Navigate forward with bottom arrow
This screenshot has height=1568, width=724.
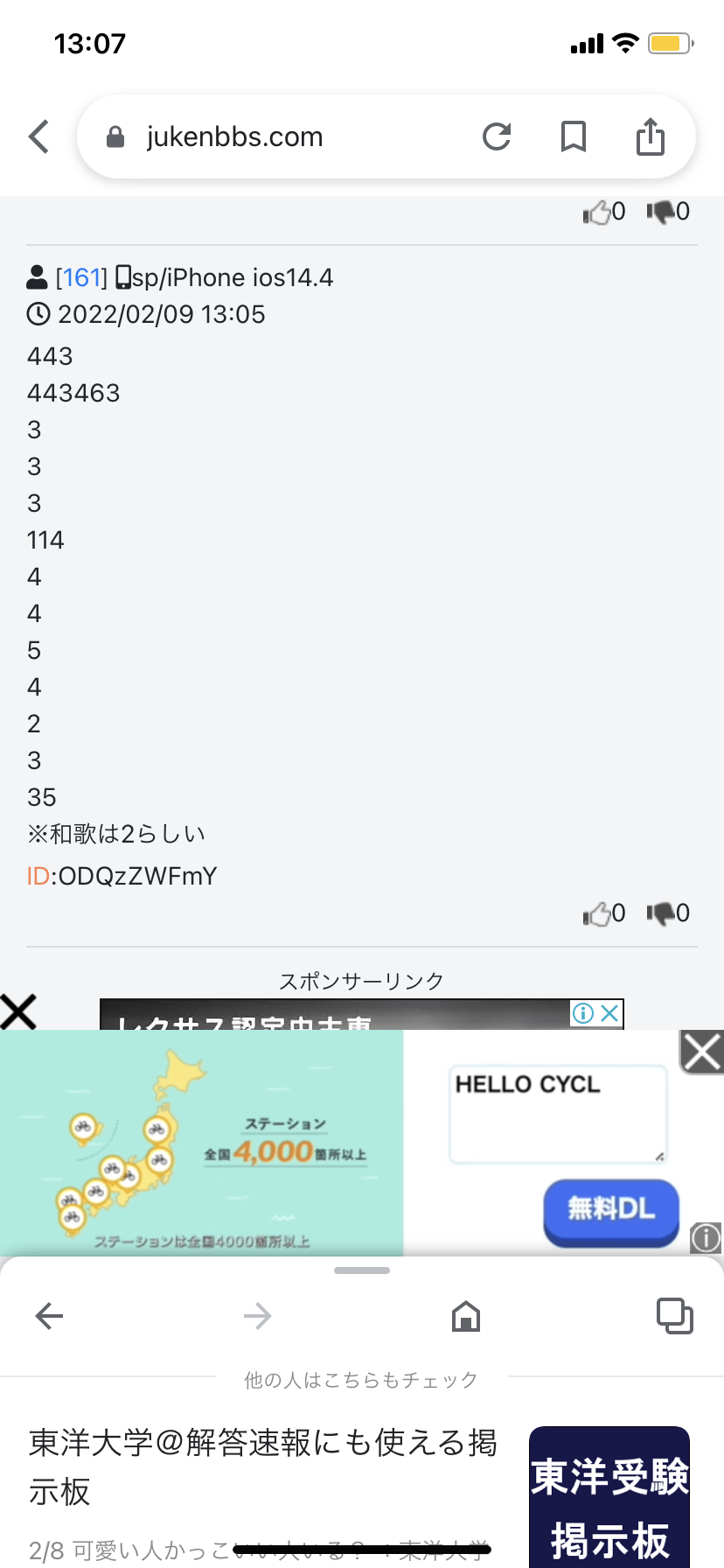(258, 1316)
